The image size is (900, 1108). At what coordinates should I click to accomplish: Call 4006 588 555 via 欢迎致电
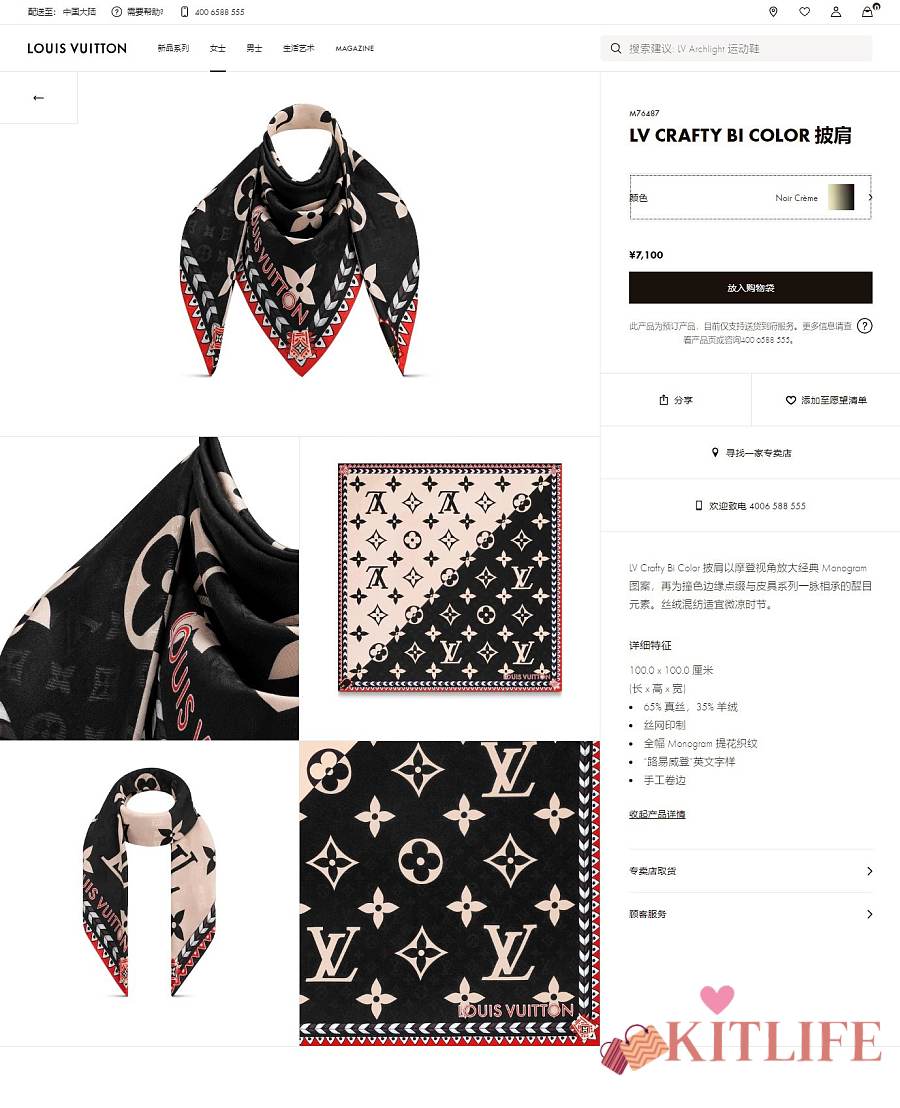coord(751,506)
